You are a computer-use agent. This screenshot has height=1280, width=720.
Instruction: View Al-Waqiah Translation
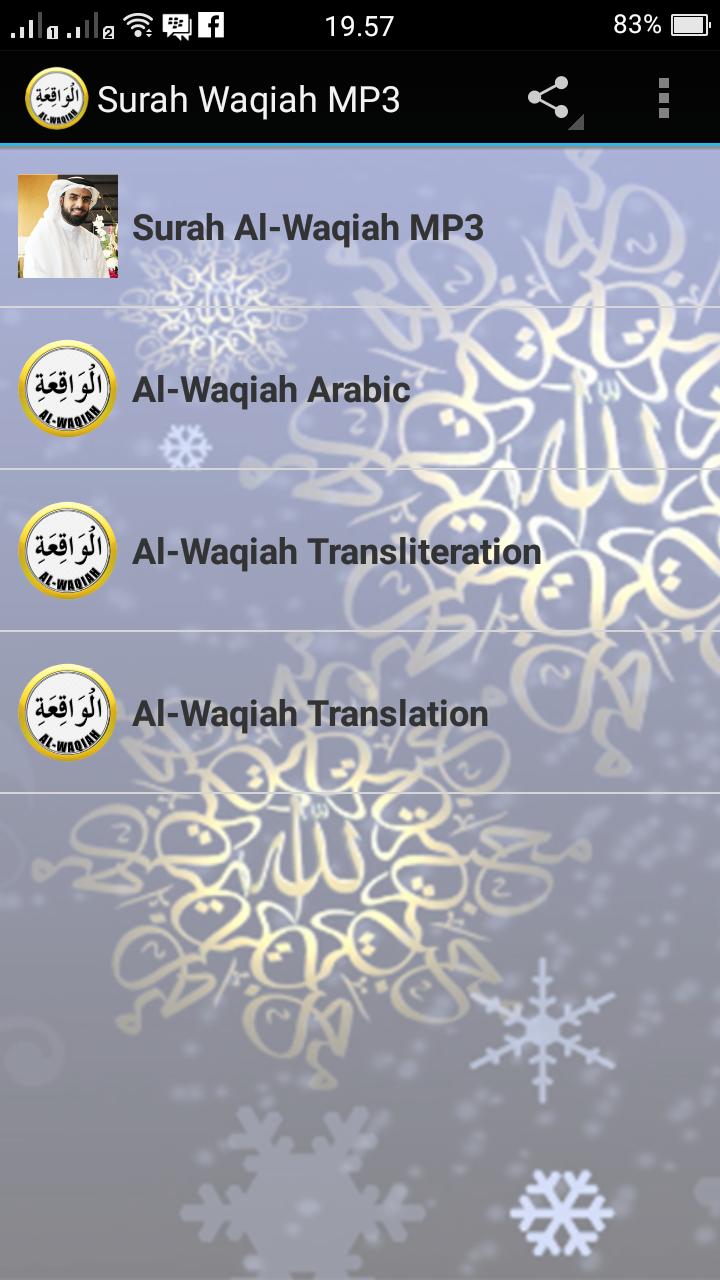tap(310, 713)
